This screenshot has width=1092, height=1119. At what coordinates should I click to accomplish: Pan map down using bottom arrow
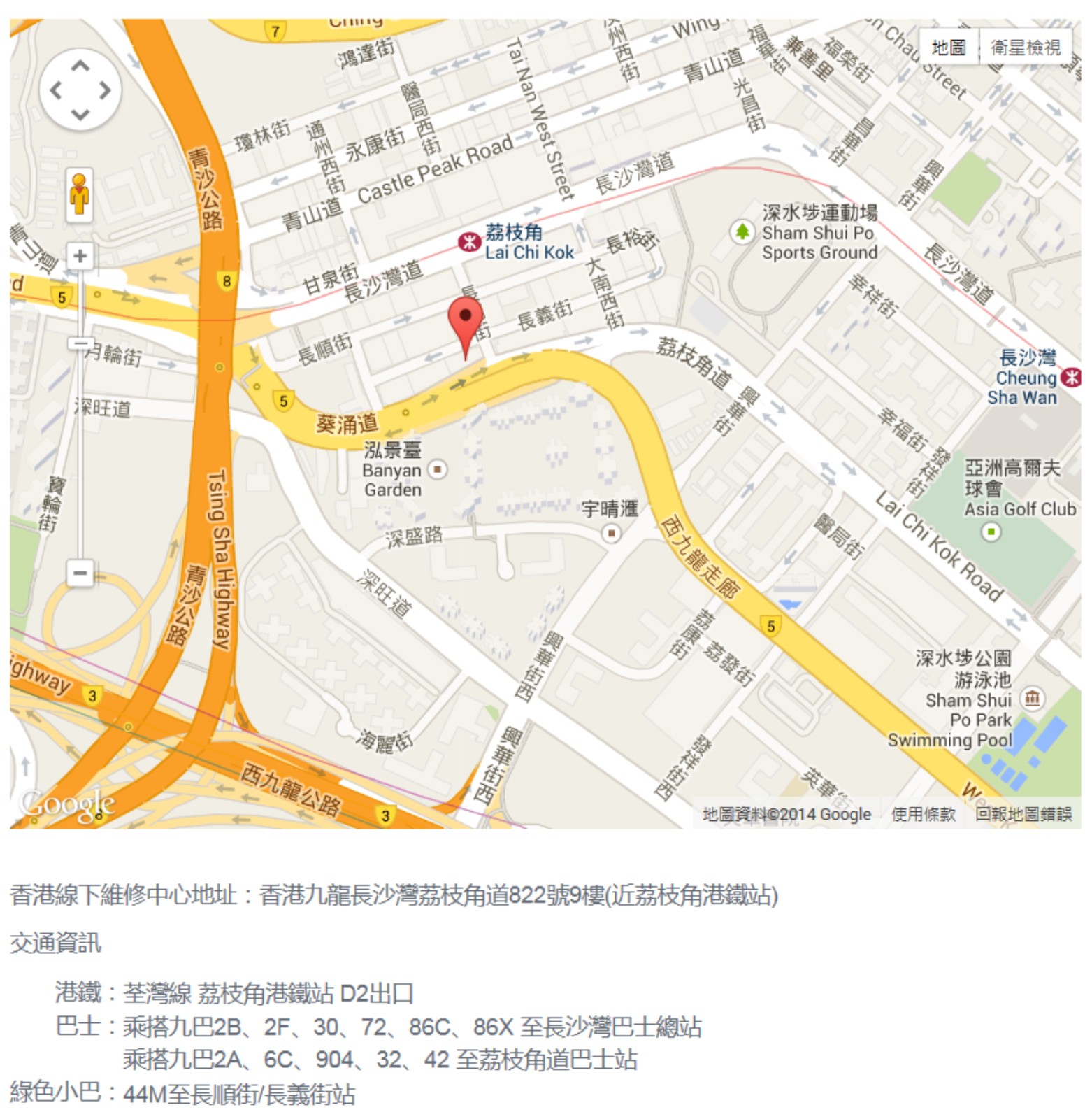[80, 113]
